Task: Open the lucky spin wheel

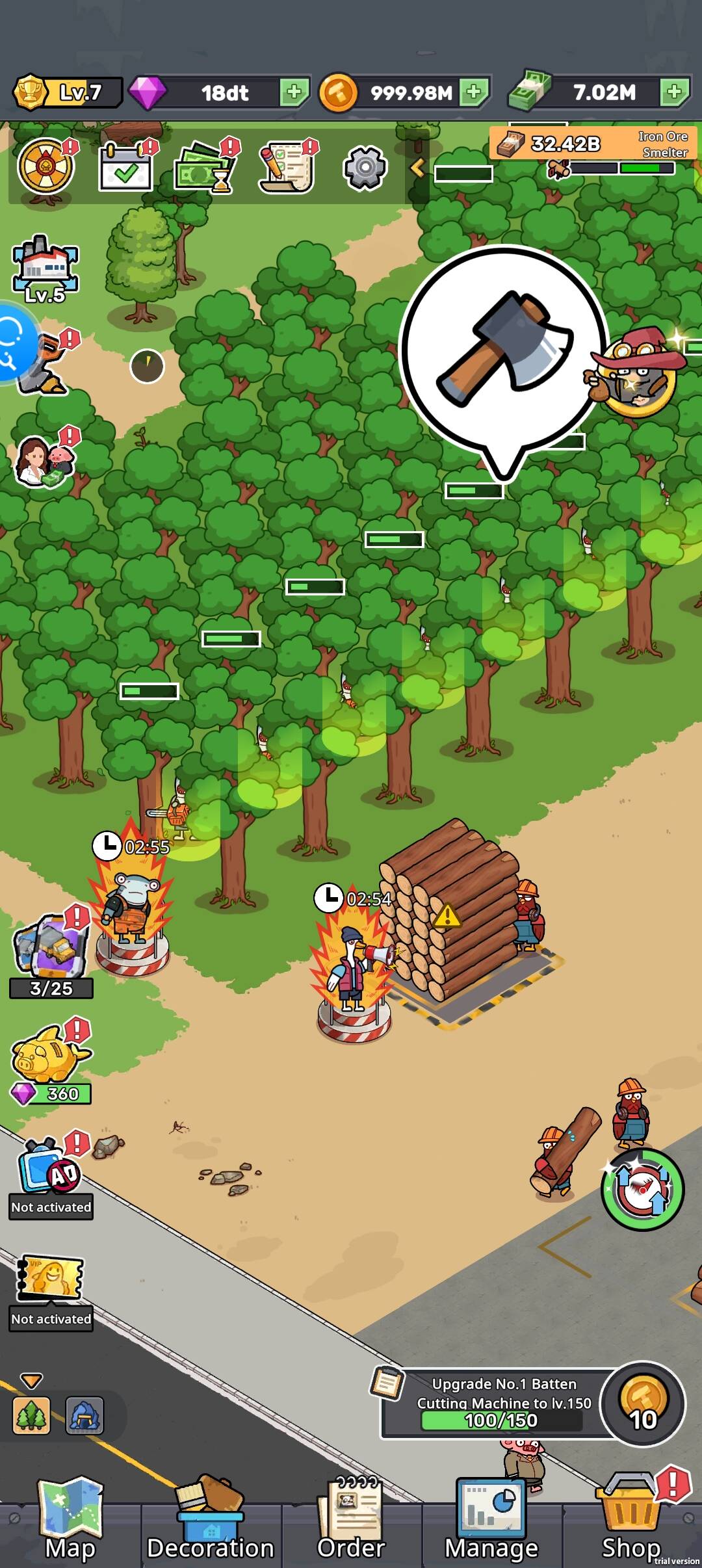Action: (x=45, y=166)
